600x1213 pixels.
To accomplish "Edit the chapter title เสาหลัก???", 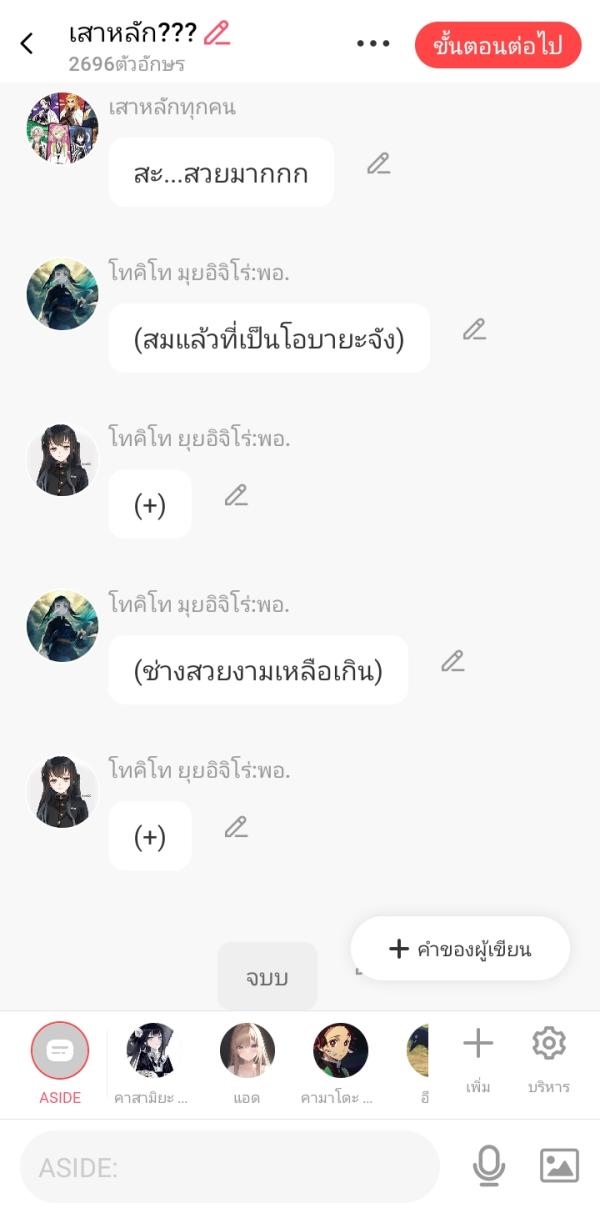I will [217, 33].
